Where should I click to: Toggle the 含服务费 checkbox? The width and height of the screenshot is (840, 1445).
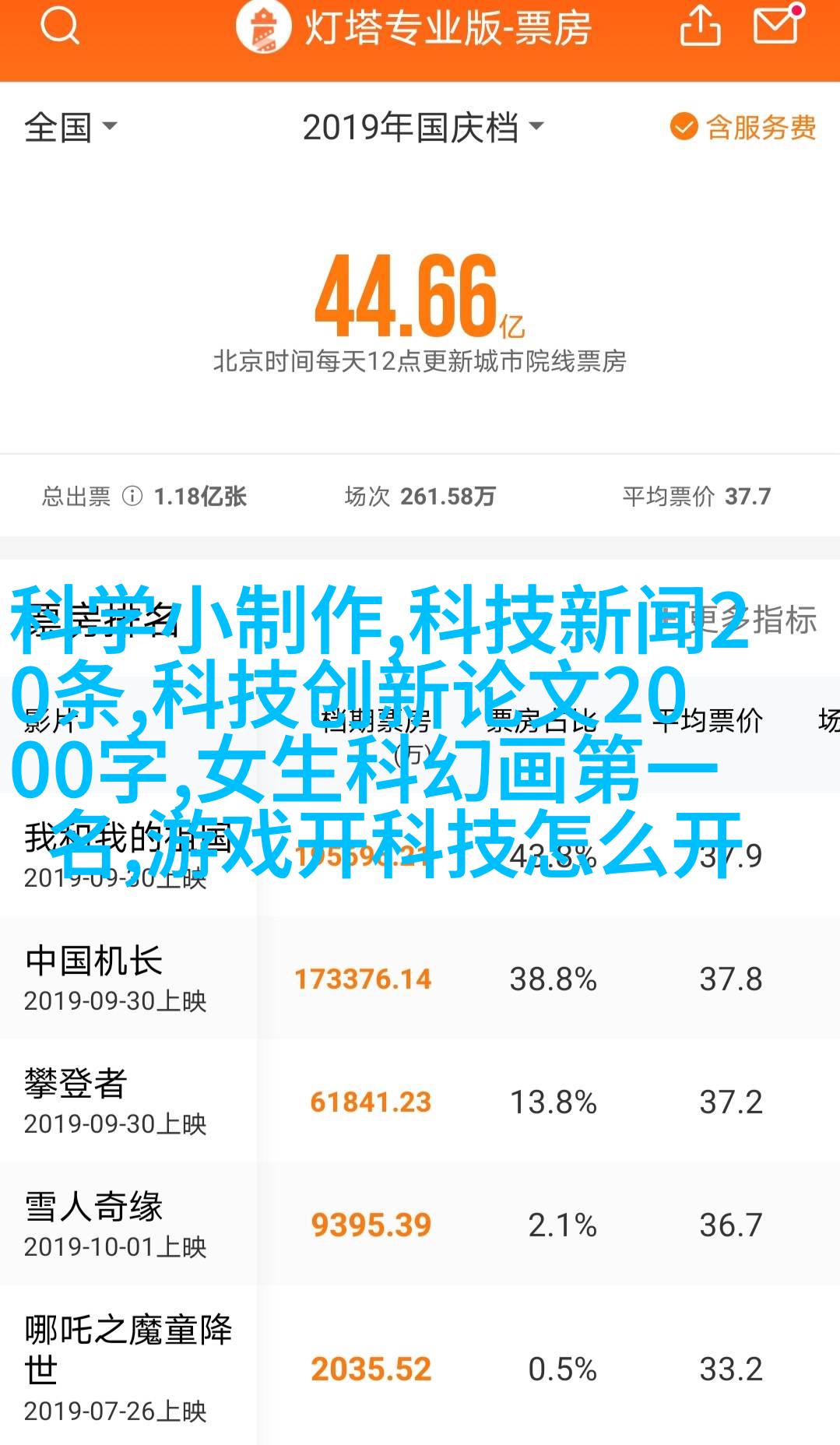click(x=743, y=127)
